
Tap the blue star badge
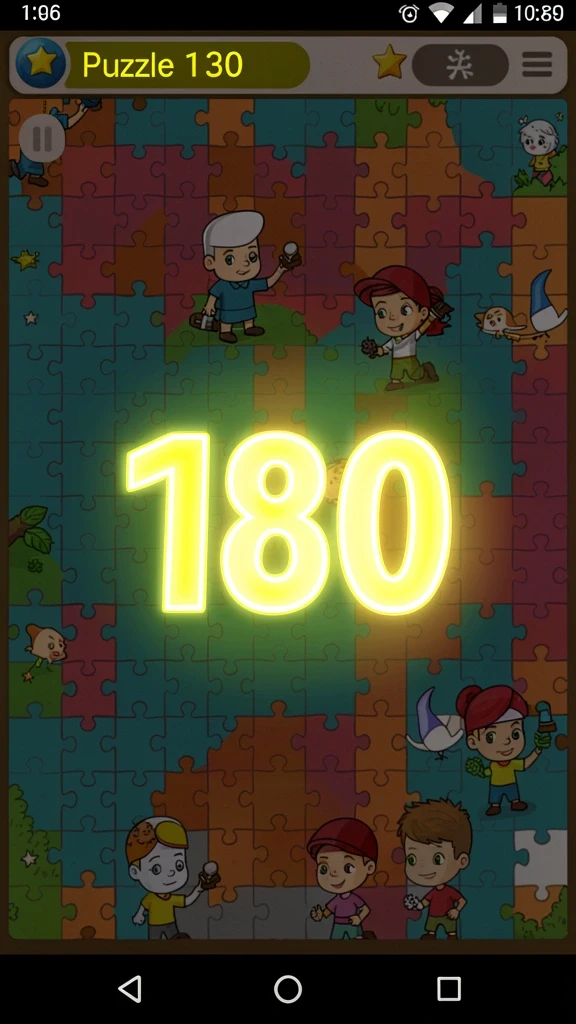41,63
